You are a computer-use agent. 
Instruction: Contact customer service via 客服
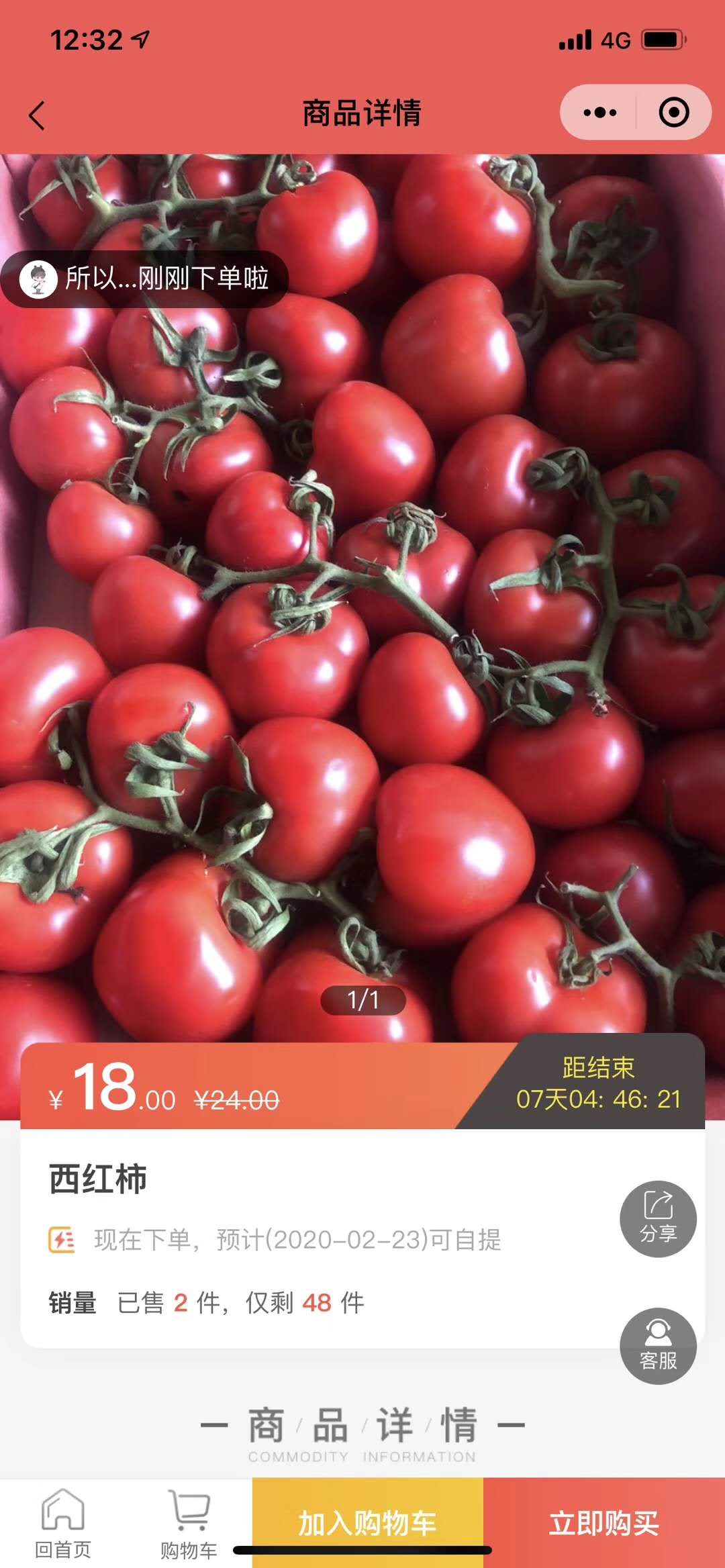click(658, 1346)
